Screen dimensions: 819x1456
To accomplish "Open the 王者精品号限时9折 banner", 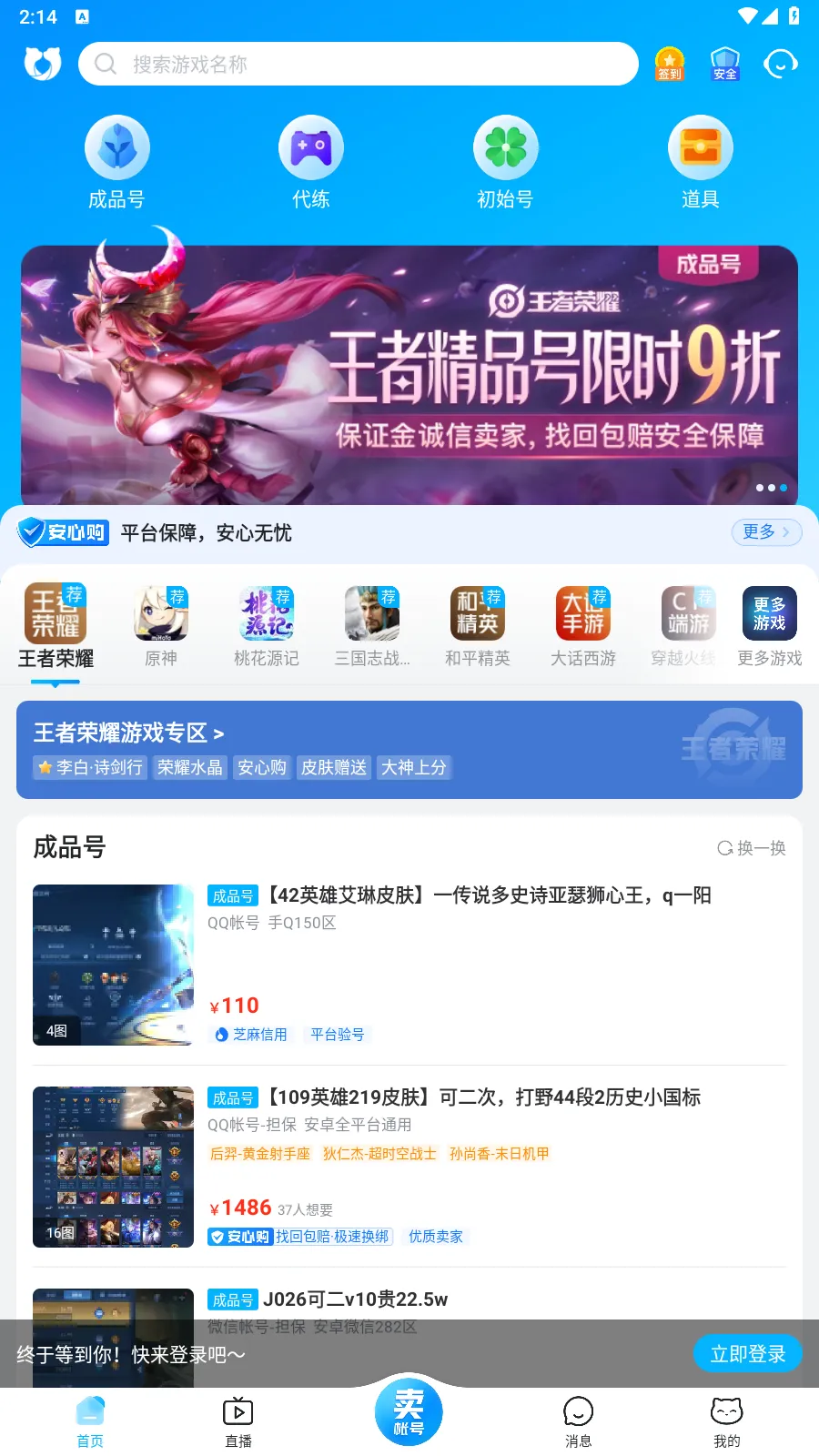I will (x=409, y=375).
